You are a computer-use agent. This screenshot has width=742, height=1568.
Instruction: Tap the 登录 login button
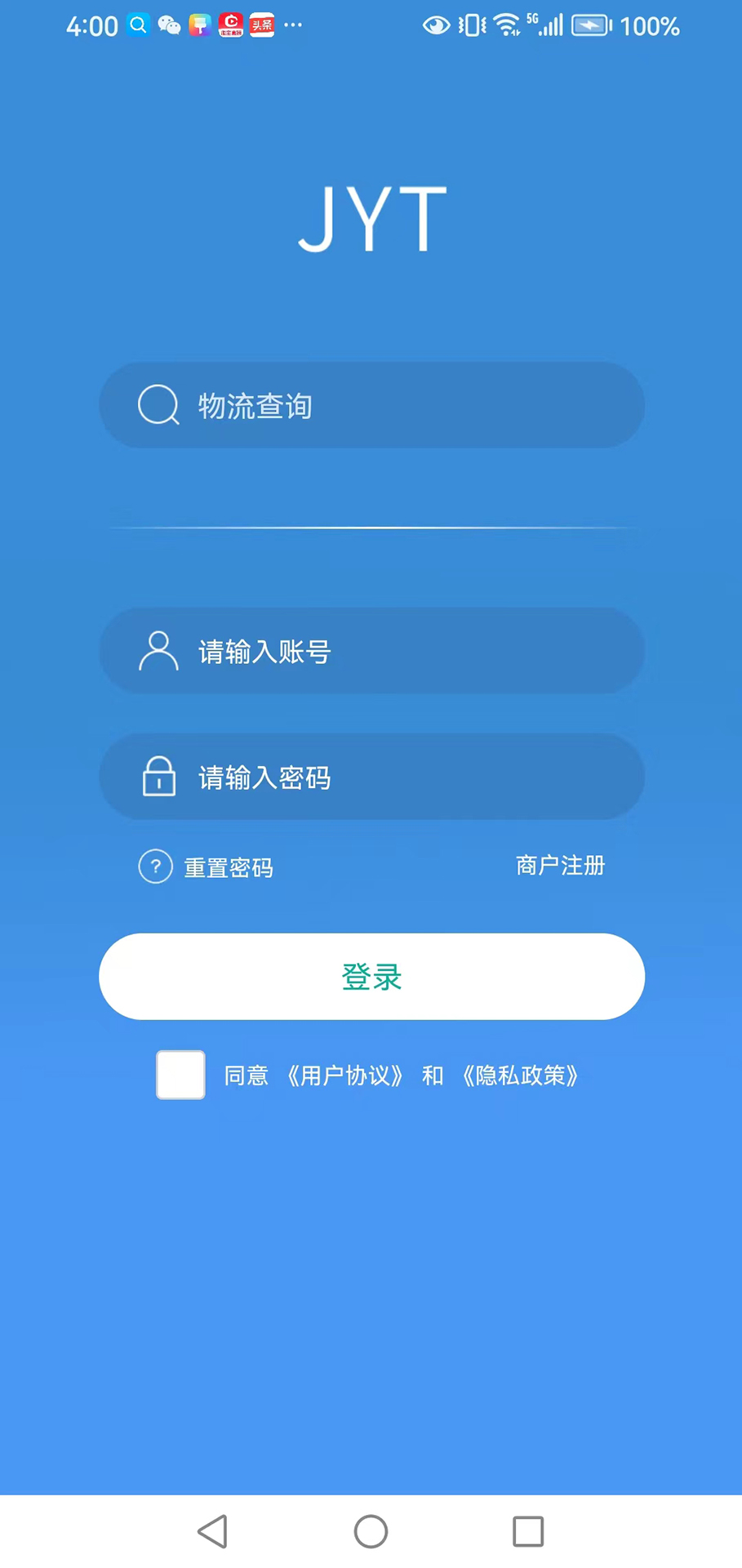pos(371,977)
